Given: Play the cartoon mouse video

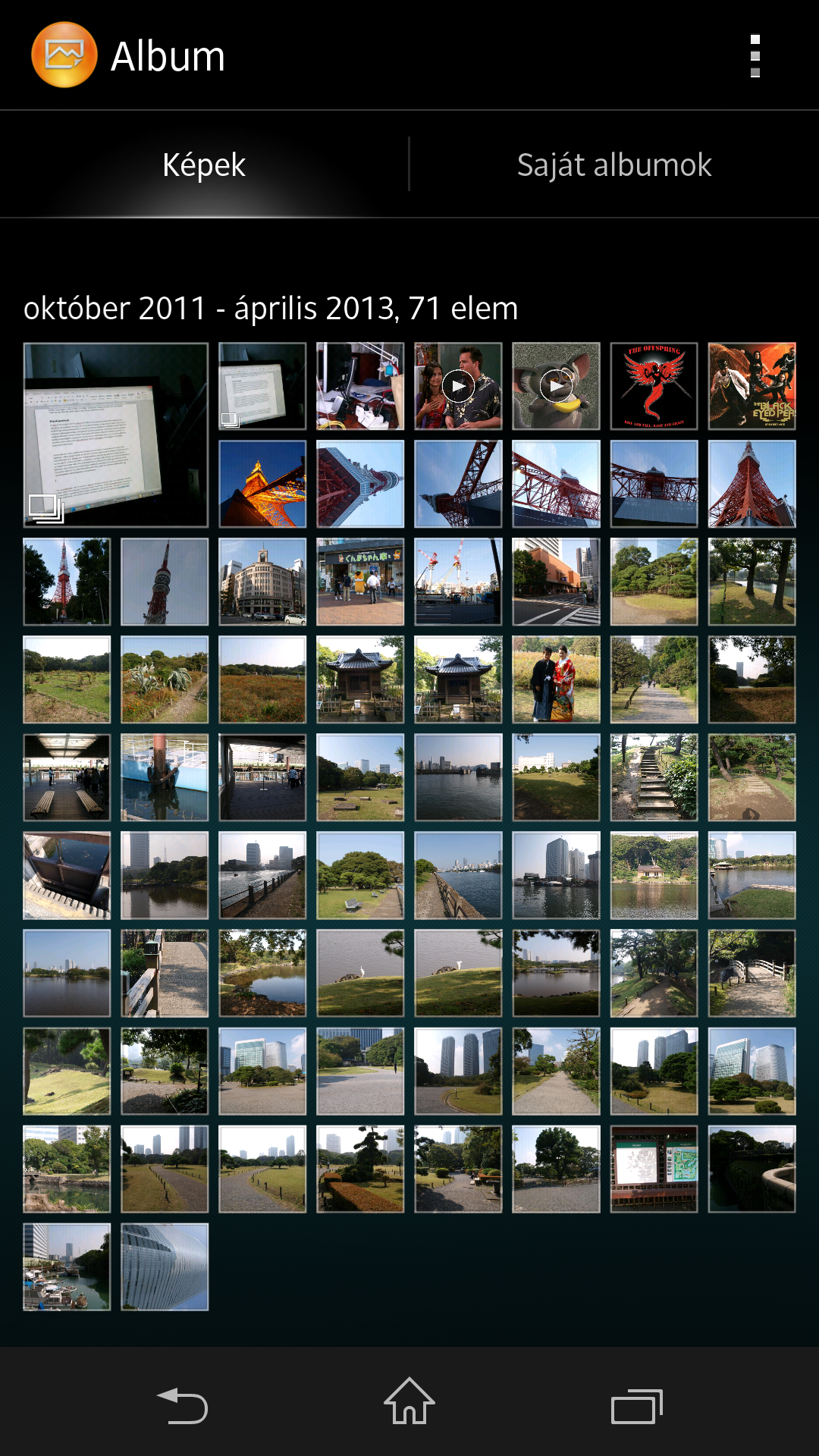Looking at the screenshot, I should 556,386.
